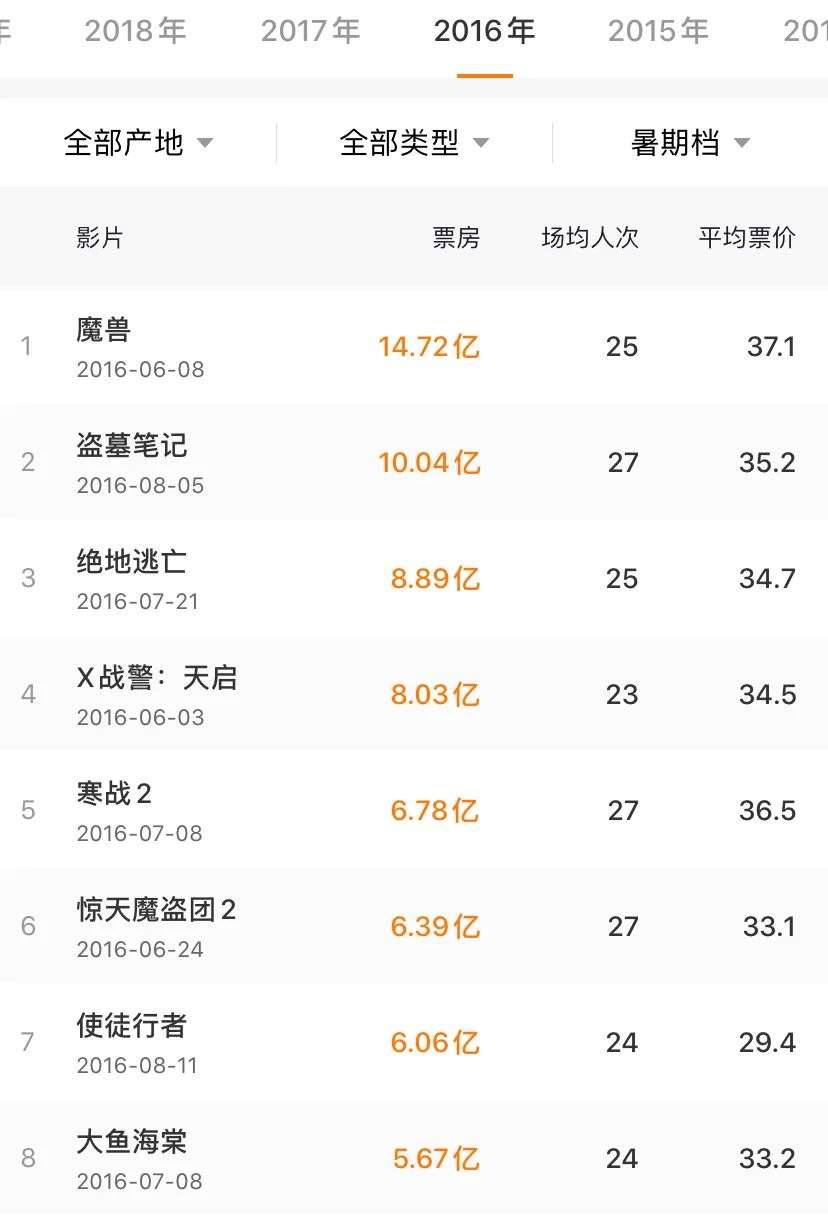
Task: Switch to the 2017年 tab
Action: click(310, 31)
